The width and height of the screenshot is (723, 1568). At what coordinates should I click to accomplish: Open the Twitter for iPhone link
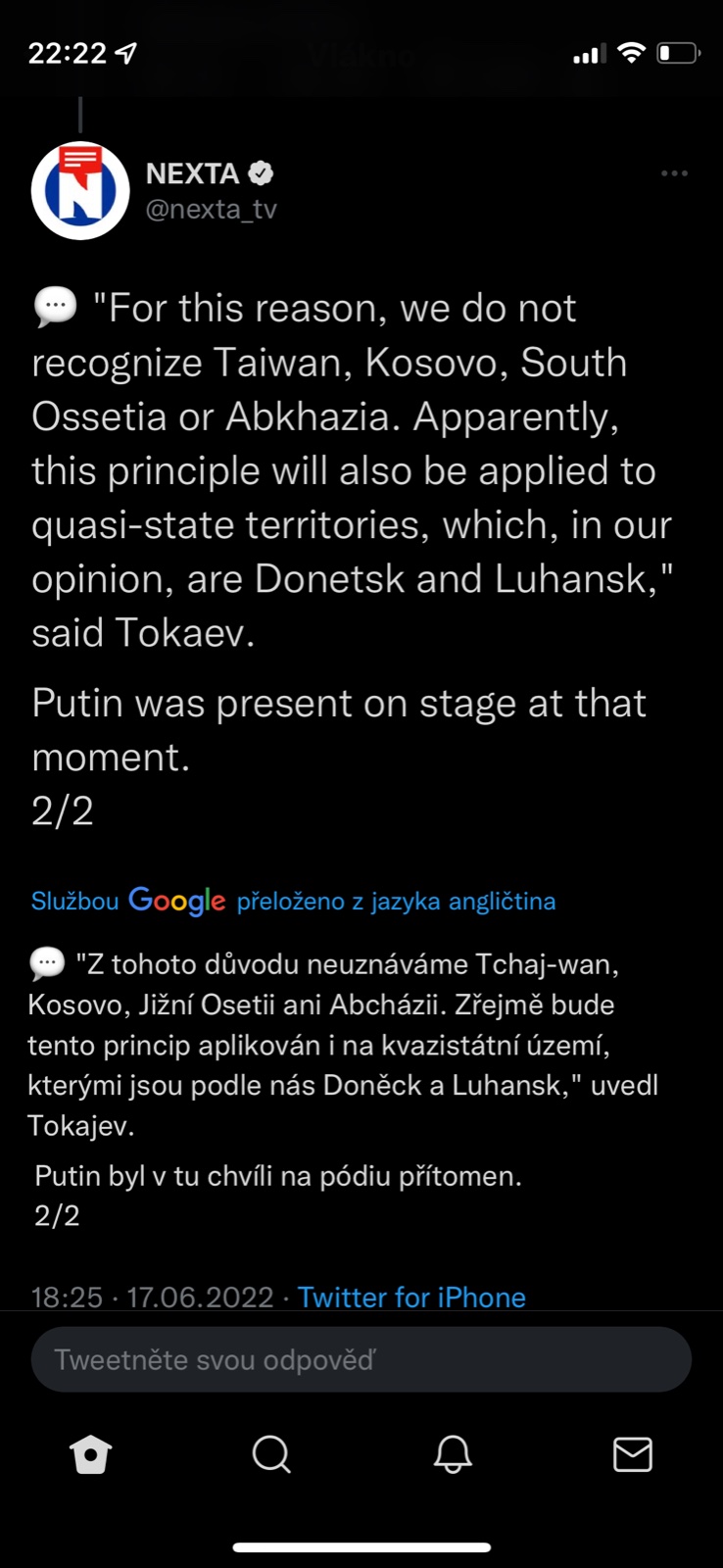coord(411,1297)
